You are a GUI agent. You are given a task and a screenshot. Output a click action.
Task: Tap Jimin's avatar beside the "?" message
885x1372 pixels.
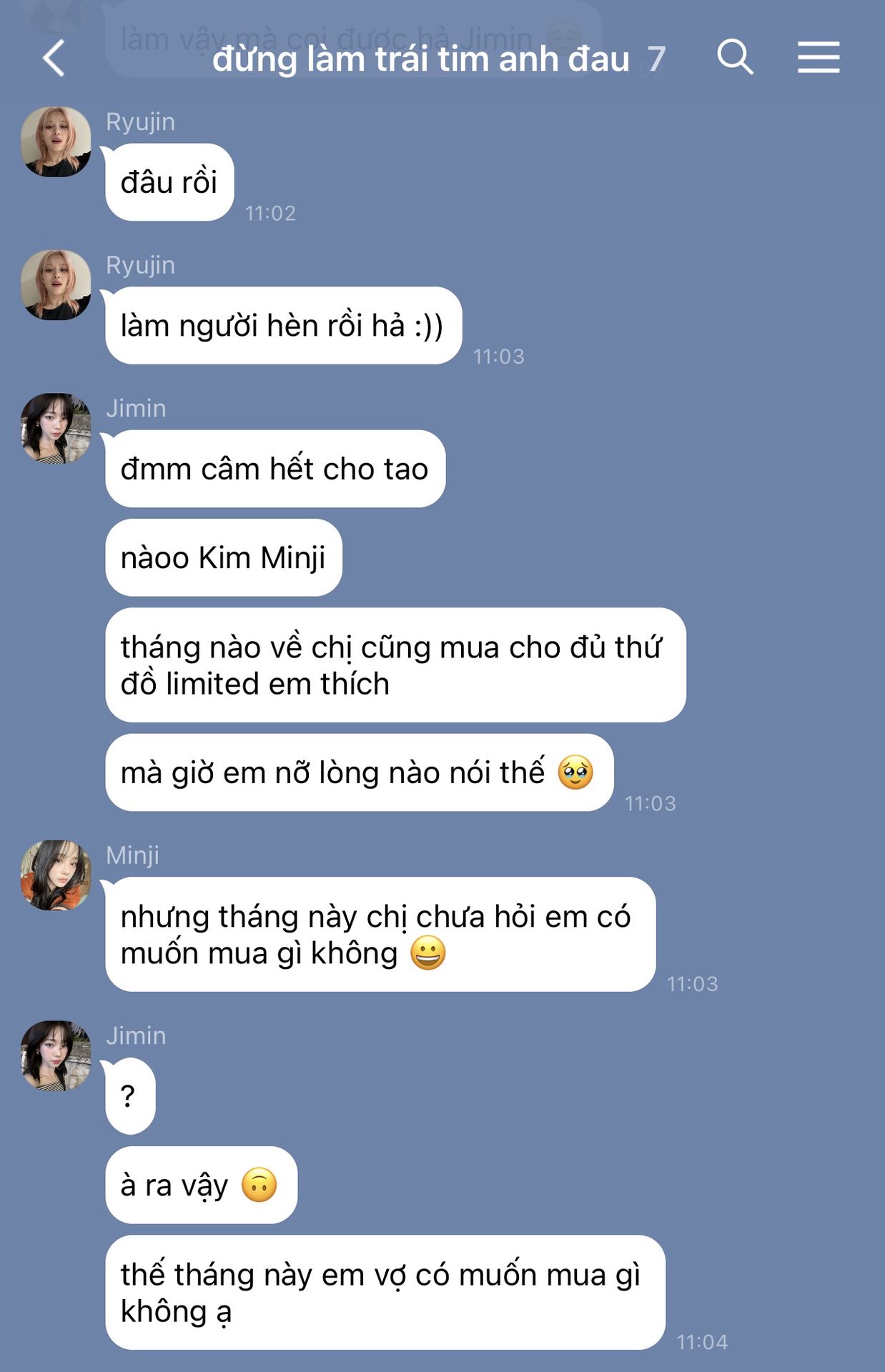(x=56, y=1055)
